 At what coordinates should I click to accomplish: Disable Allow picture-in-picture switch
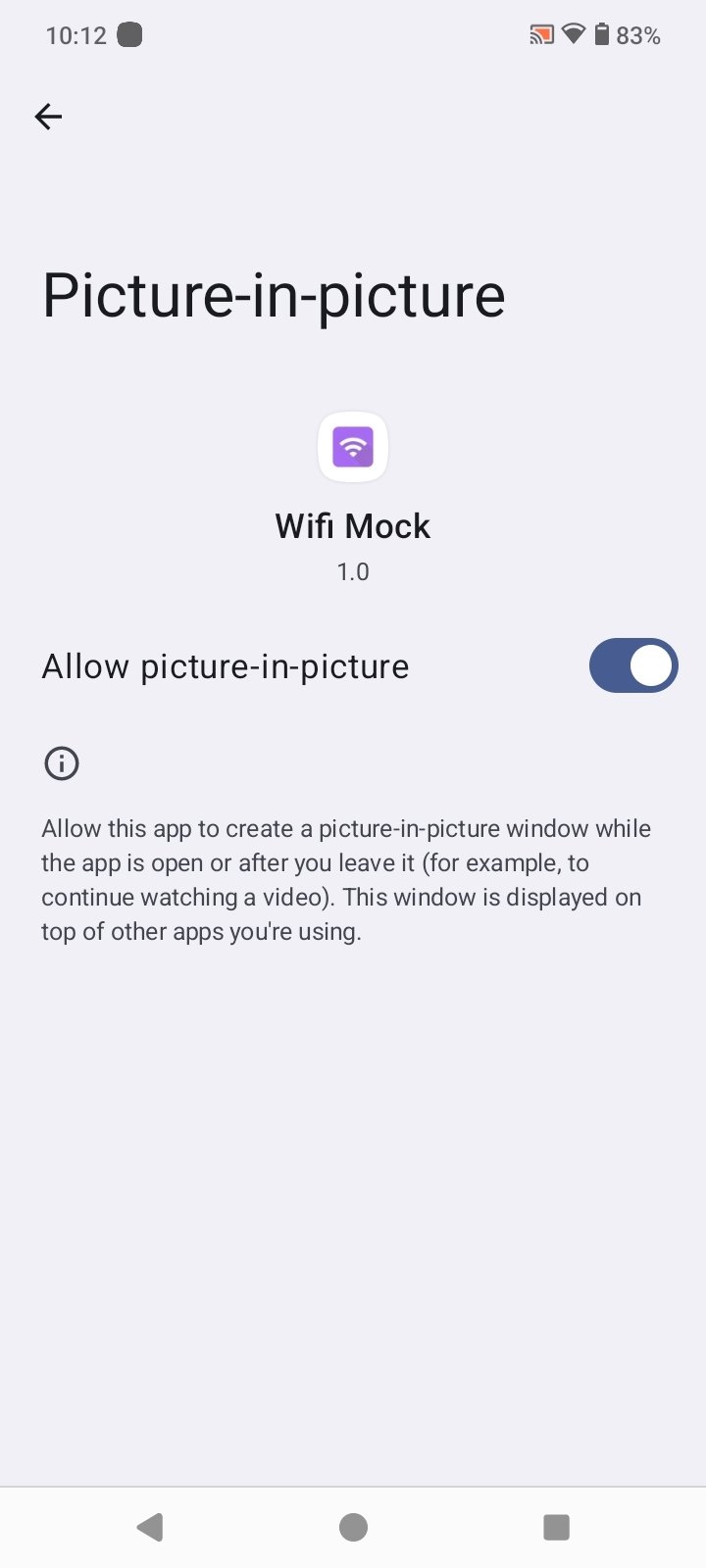coord(632,666)
